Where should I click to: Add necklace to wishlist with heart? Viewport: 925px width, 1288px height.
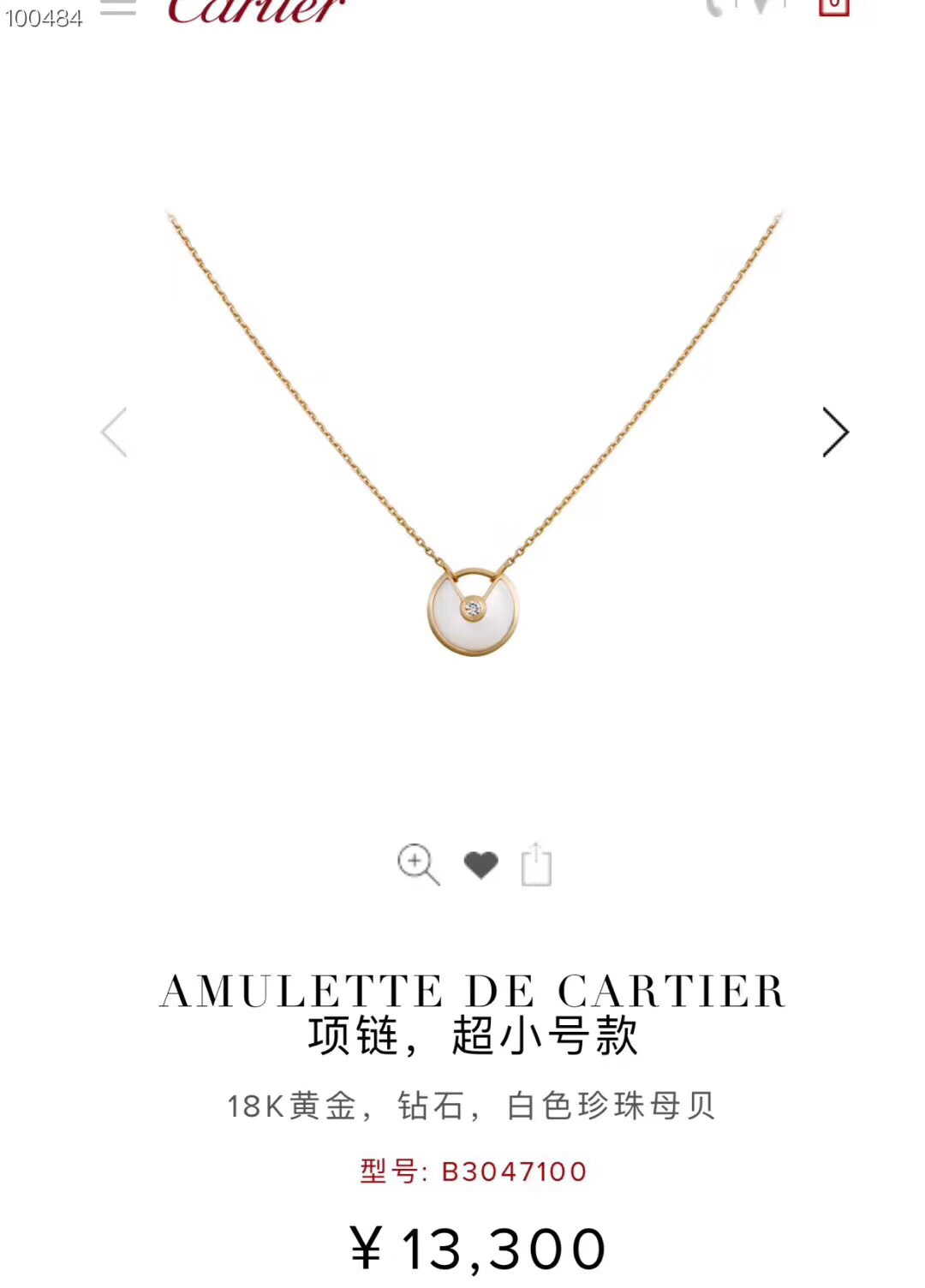click(x=480, y=865)
